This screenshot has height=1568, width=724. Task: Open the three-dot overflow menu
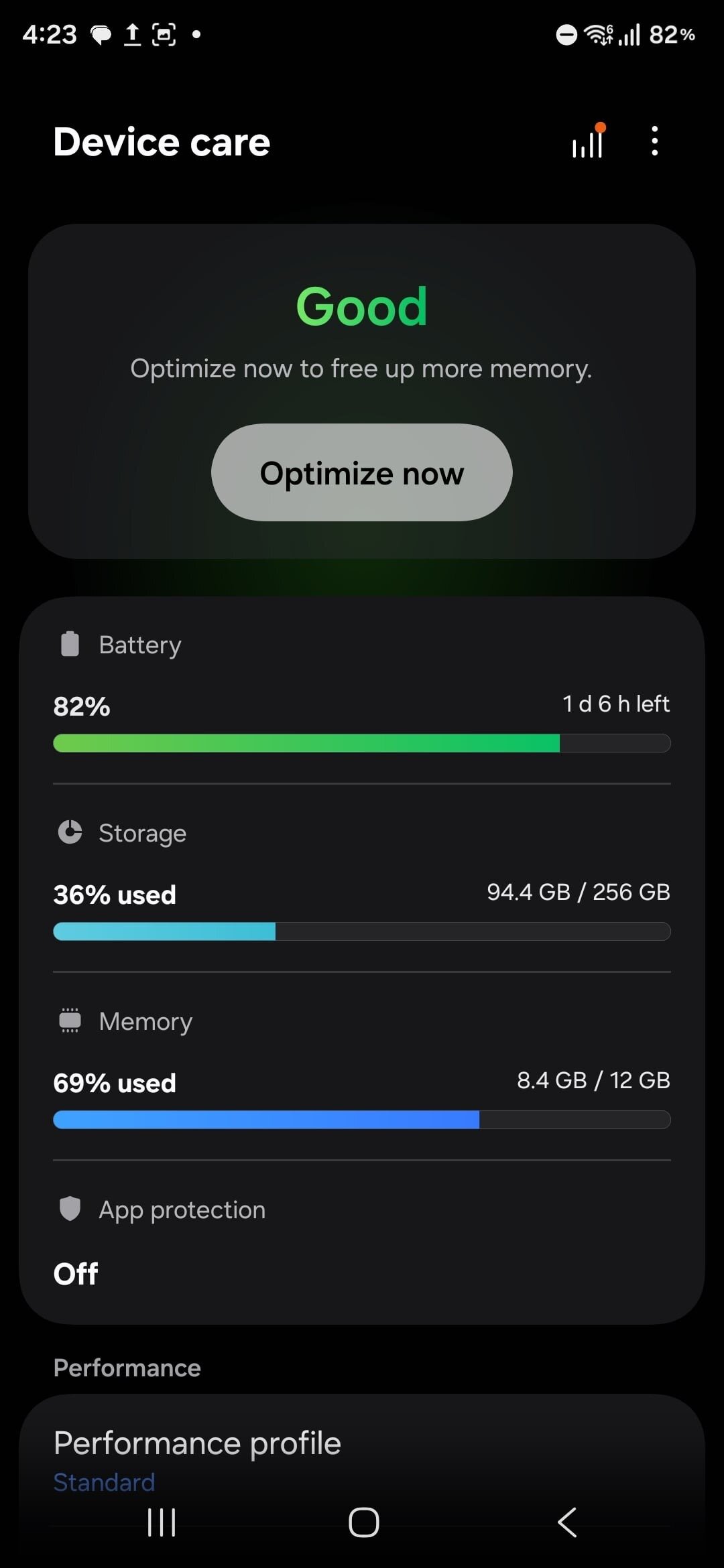654,141
